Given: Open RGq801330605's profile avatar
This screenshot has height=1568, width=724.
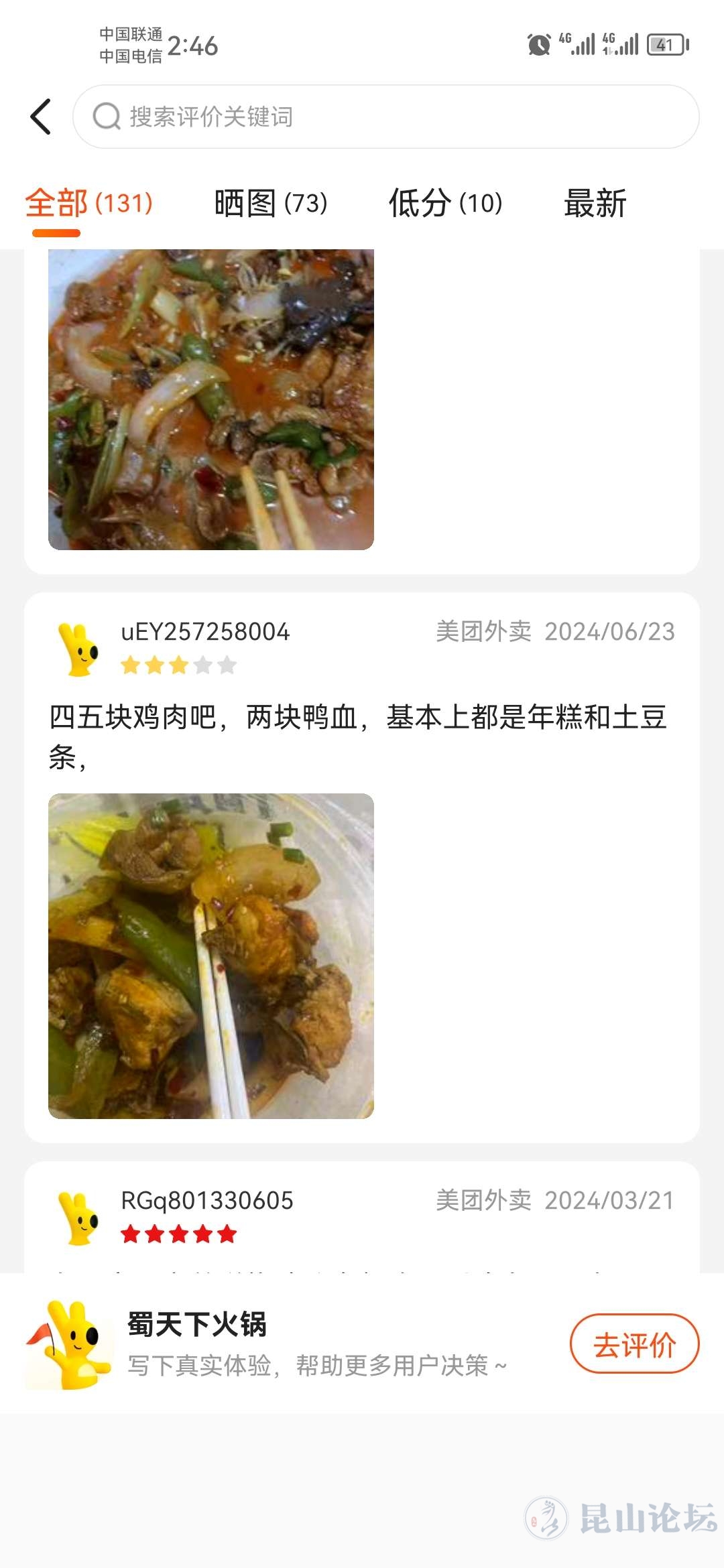Looking at the screenshot, I should coord(79,1218).
